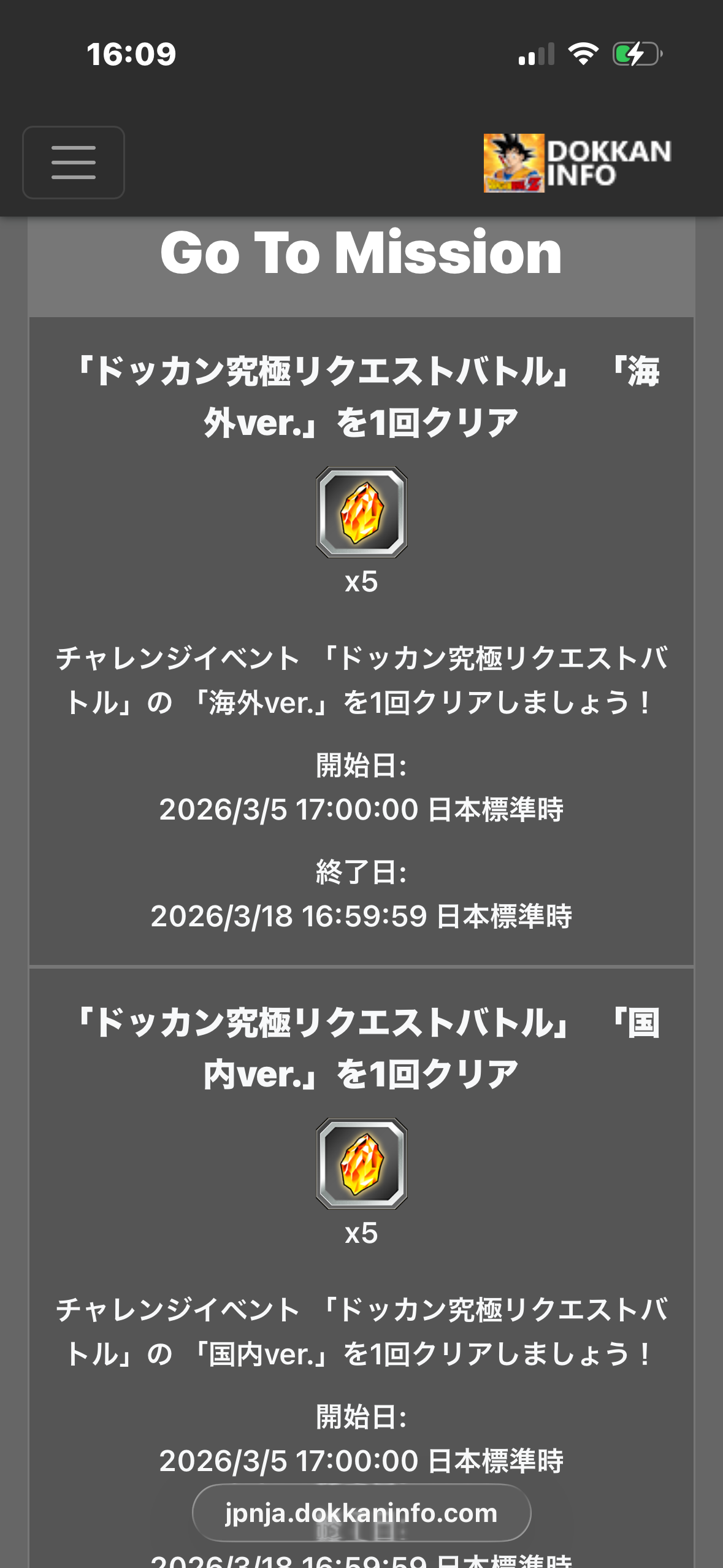The height and width of the screenshot is (1568, 723).
Task: Tap the Dokkan Info home logo
Action: pos(577,163)
